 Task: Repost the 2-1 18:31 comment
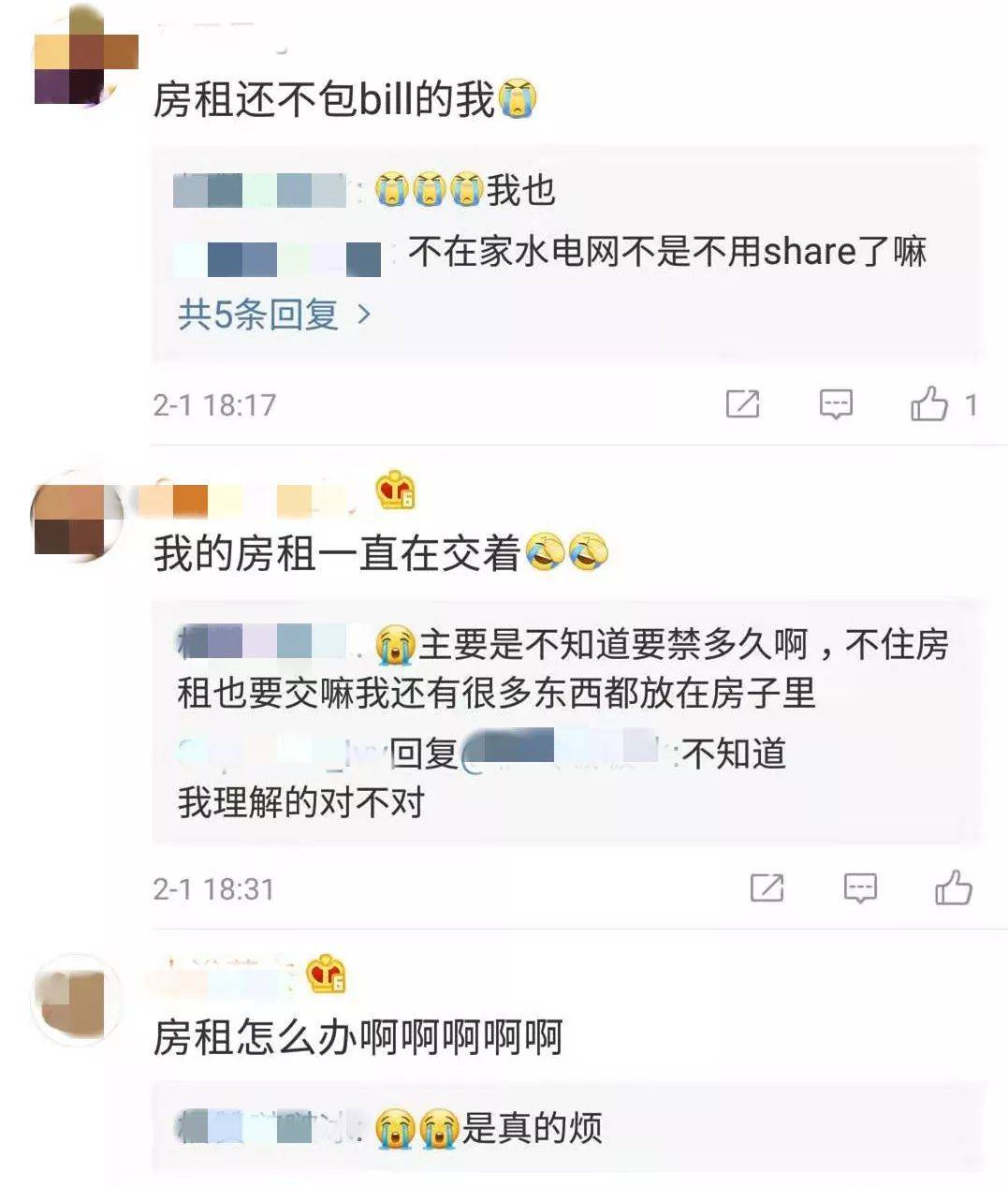(767, 887)
